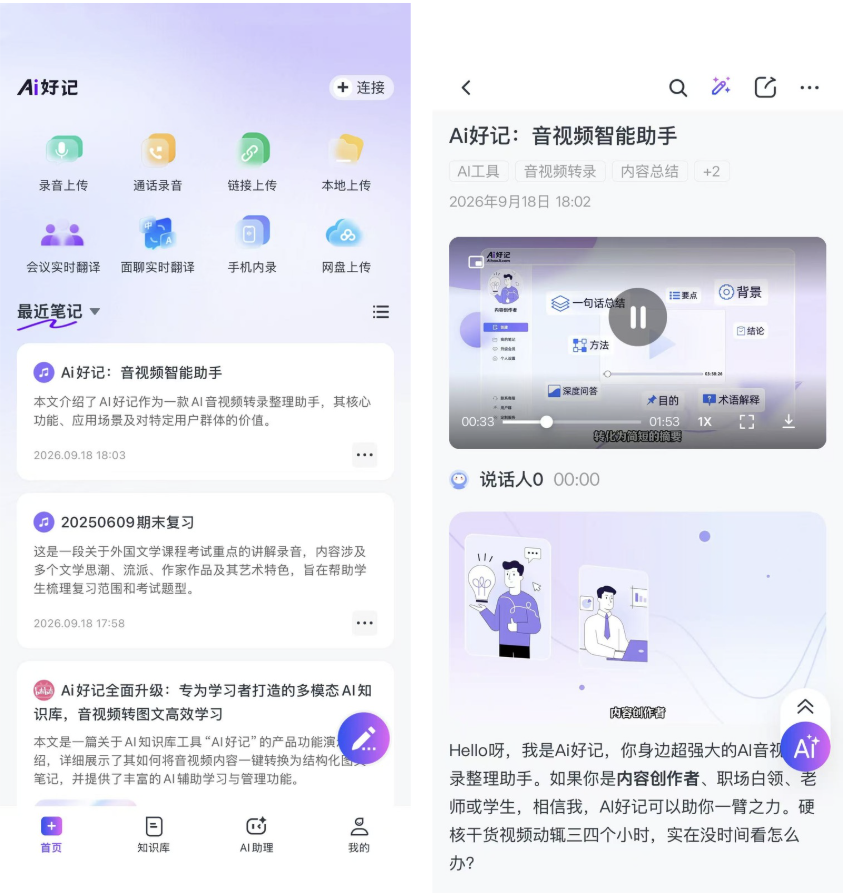Download the video file
This screenshot has height=894, width=844.
click(788, 421)
